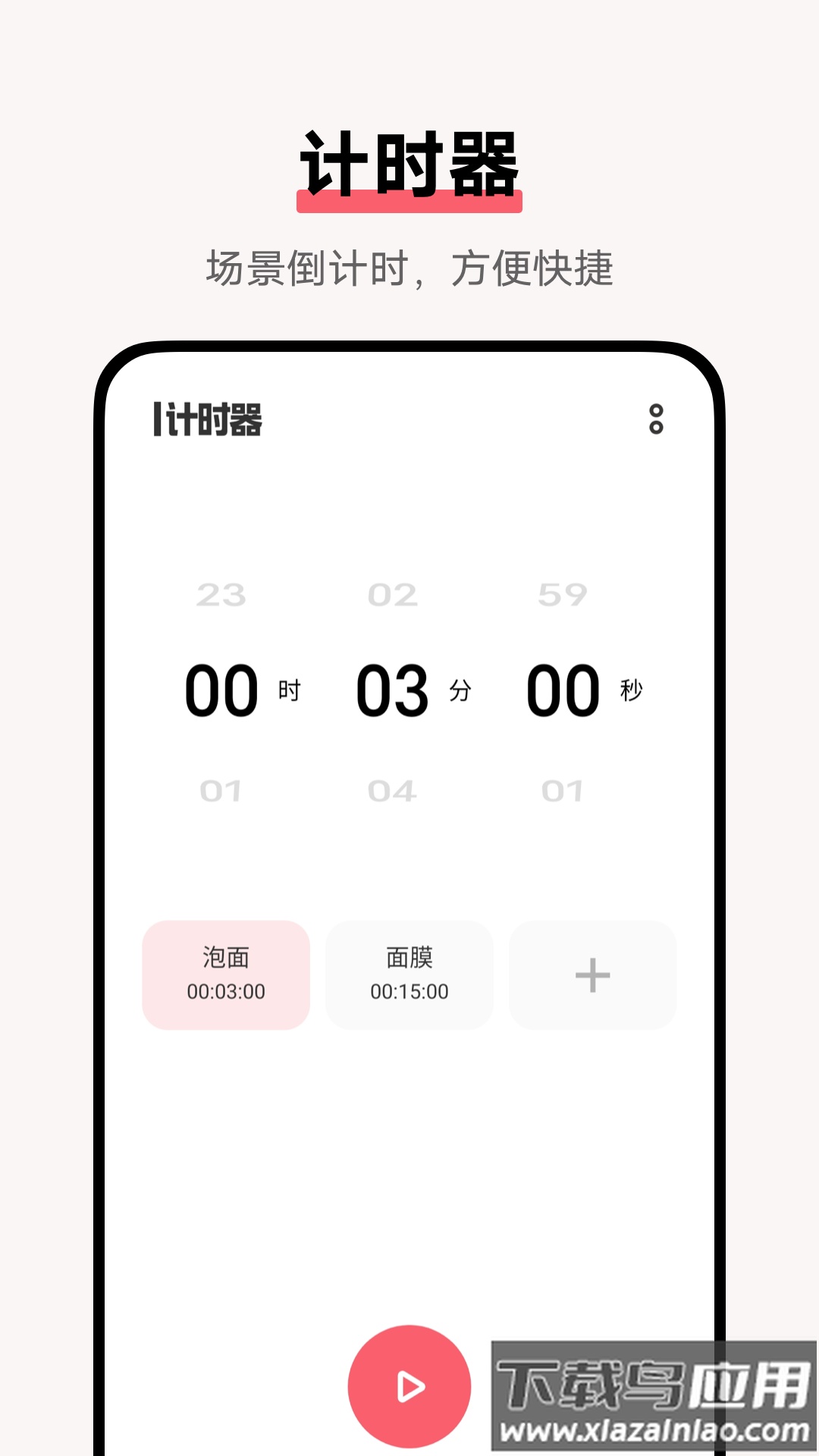The width and height of the screenshot is (819, 1456).
Task: Select second value 59 on the seconds wheel
Action: coord(561,595)
